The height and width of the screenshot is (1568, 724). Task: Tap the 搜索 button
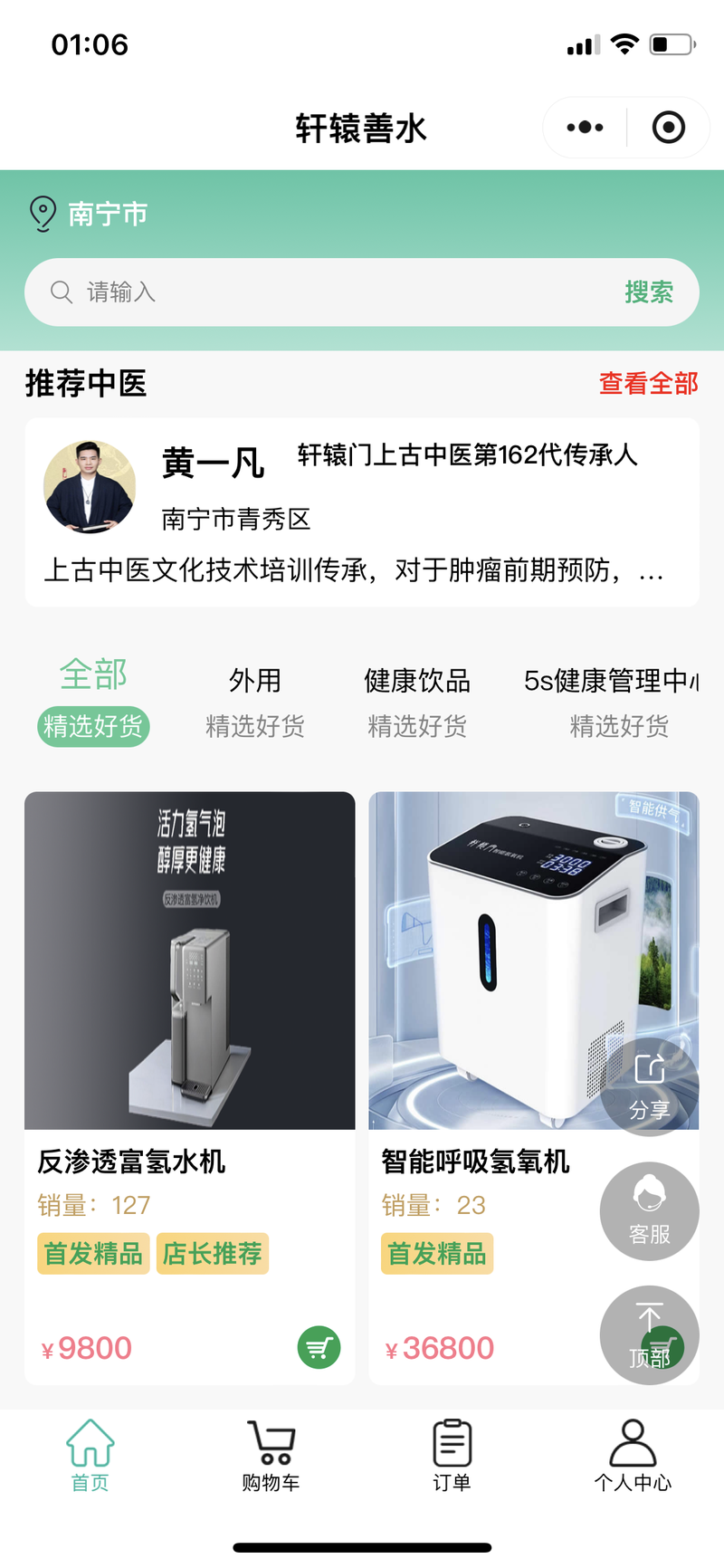tap(648, 292)
